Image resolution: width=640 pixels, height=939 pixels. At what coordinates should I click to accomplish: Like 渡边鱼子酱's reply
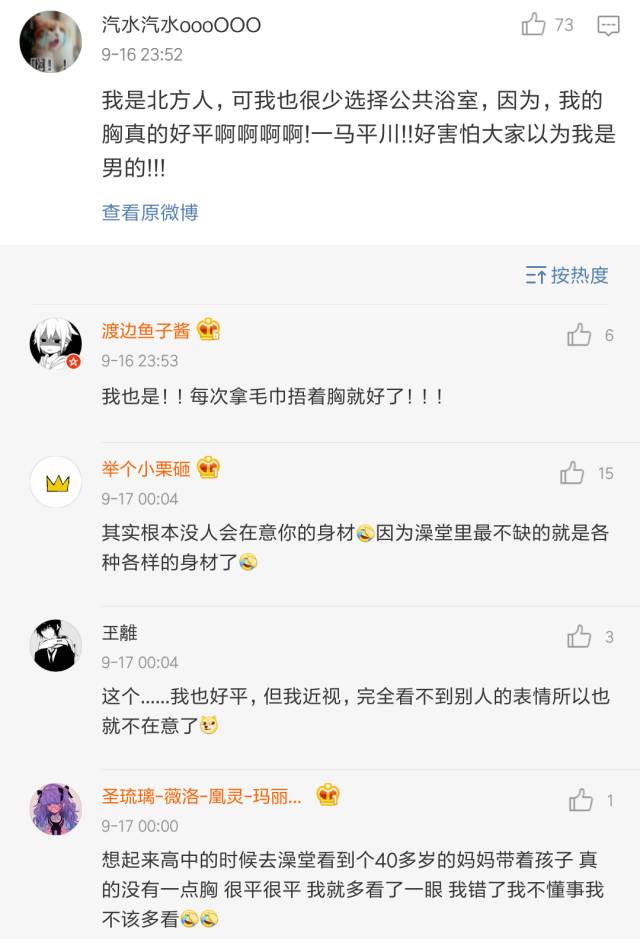pos(580,336)
